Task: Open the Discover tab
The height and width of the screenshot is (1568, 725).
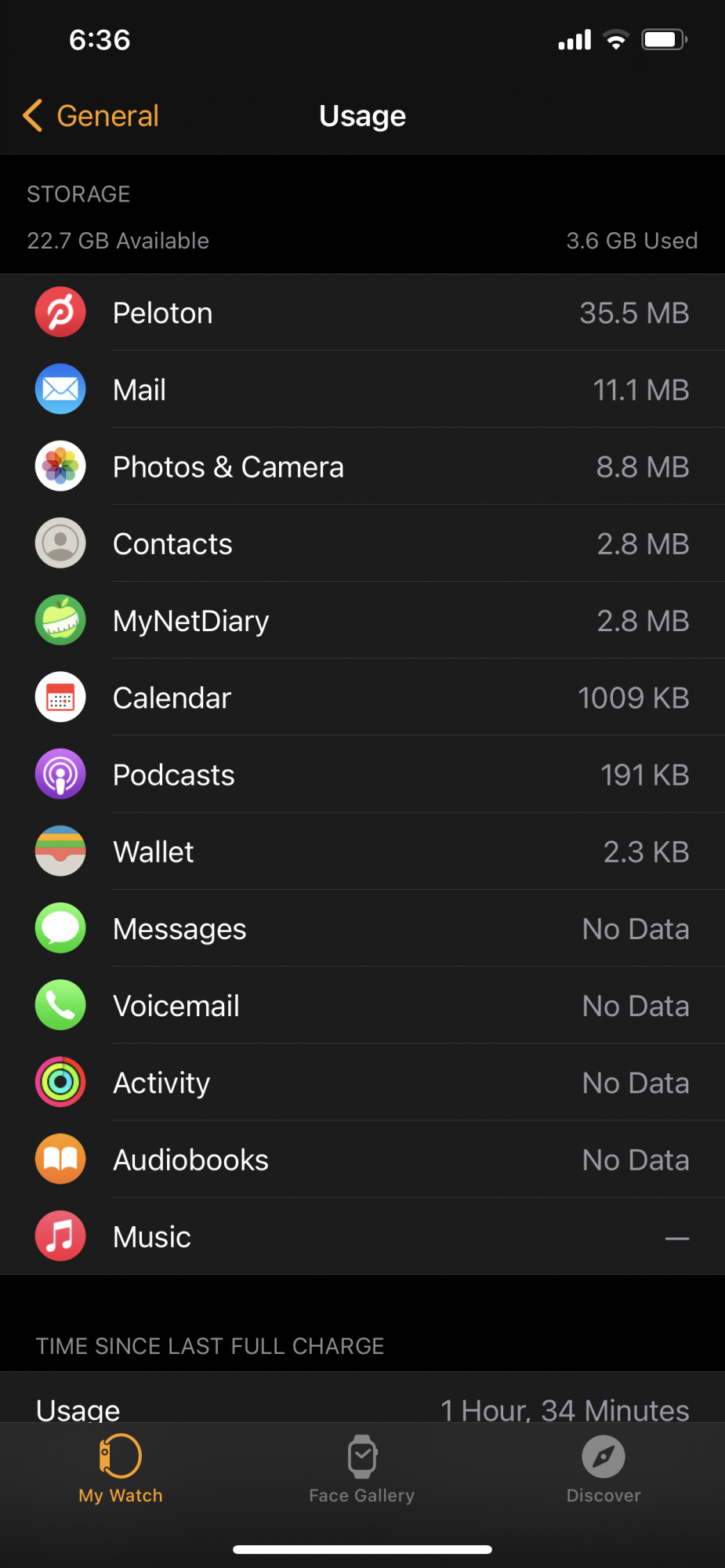Action: [x=604, y=1469]
